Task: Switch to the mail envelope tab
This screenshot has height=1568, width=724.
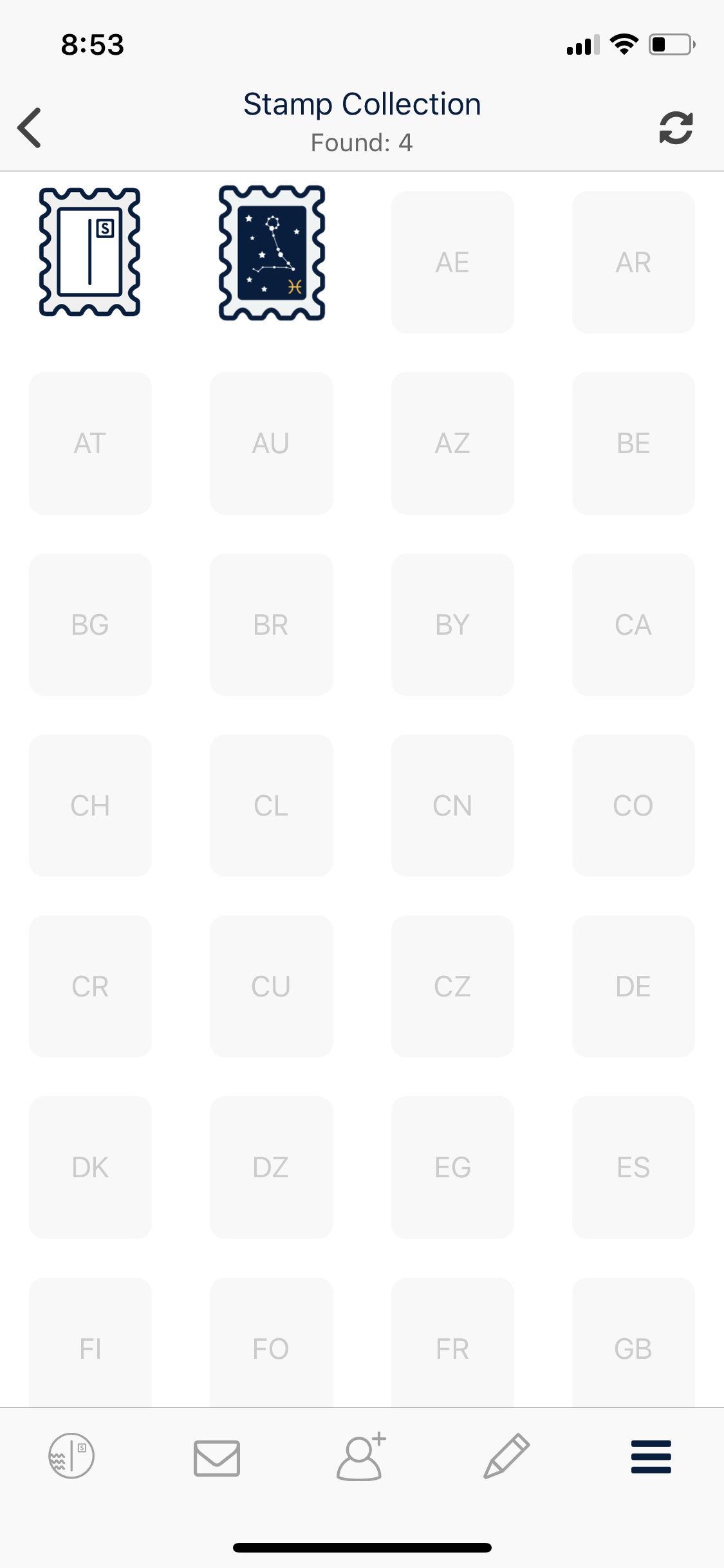Action: [217, 1458]
